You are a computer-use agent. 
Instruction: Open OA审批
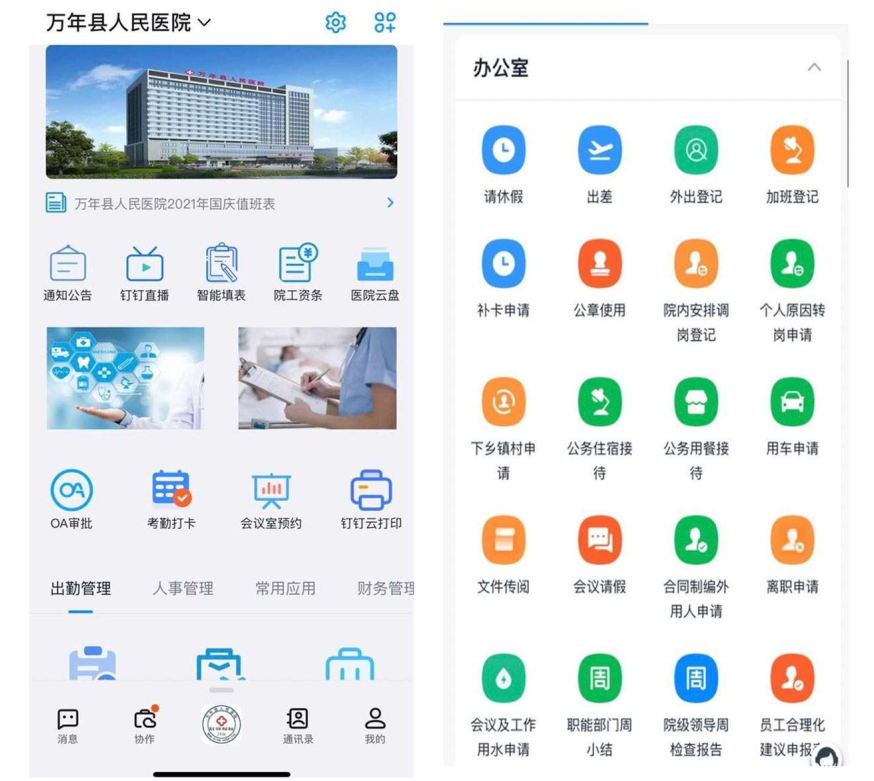71,499
